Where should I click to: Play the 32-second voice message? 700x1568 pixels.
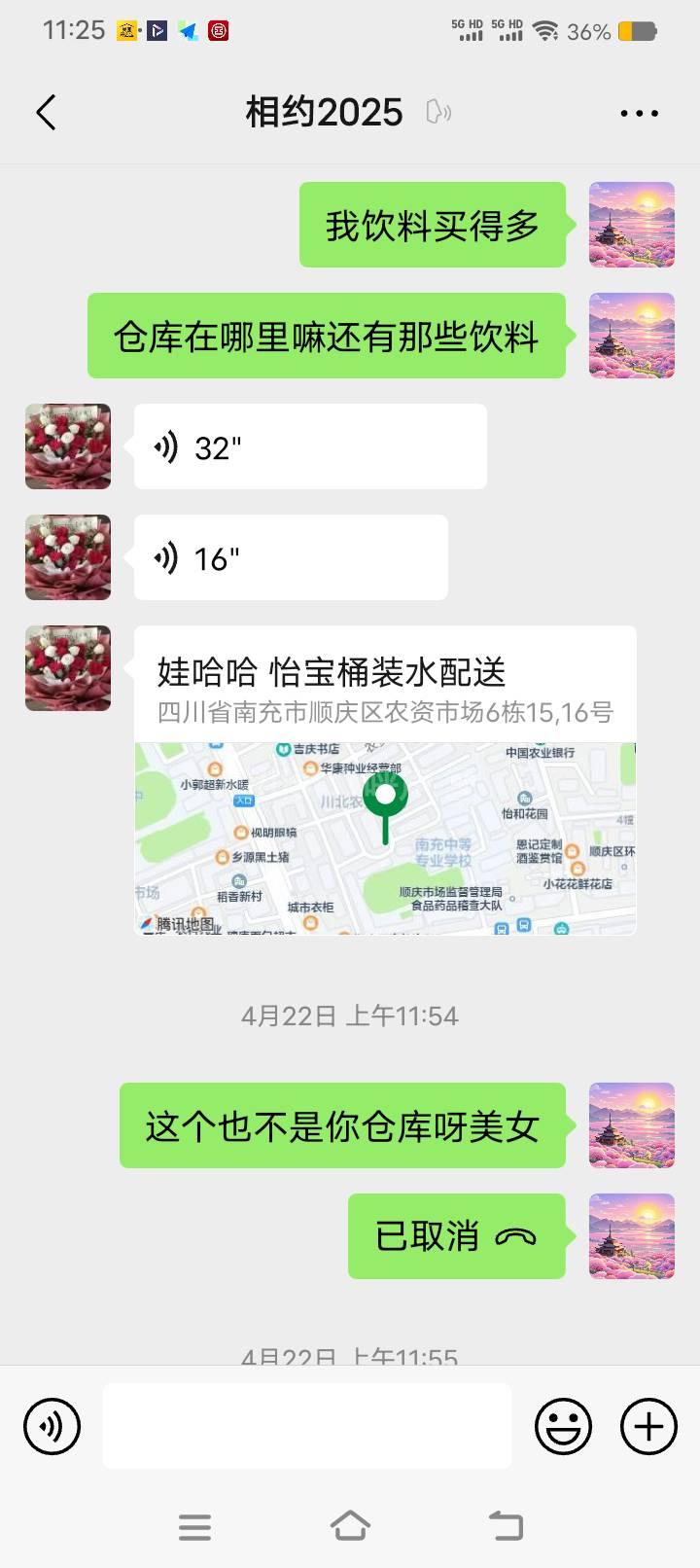[309, 447]
